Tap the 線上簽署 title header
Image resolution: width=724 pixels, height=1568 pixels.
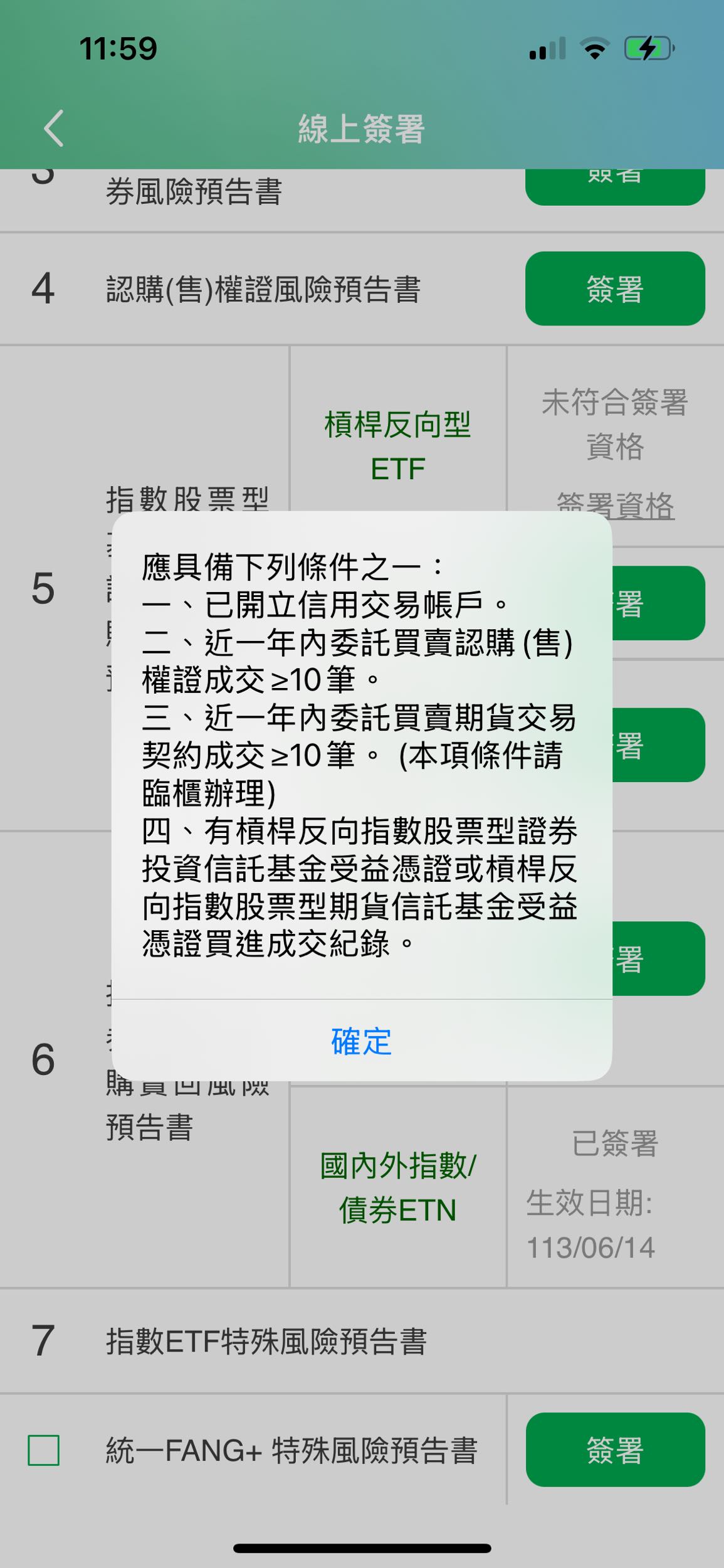(362, 129)
